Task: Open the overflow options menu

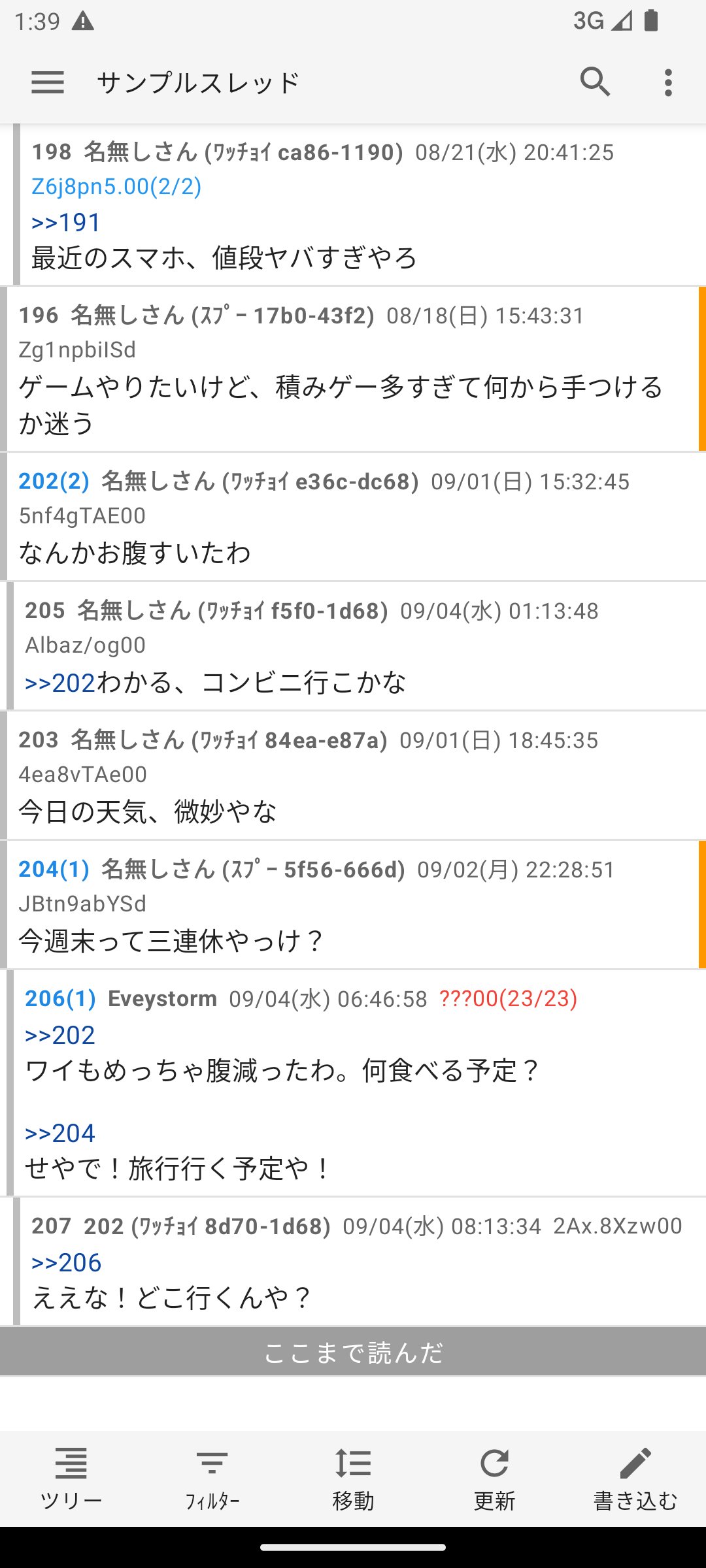Action: pyautogui.click(x=667, y=83)
